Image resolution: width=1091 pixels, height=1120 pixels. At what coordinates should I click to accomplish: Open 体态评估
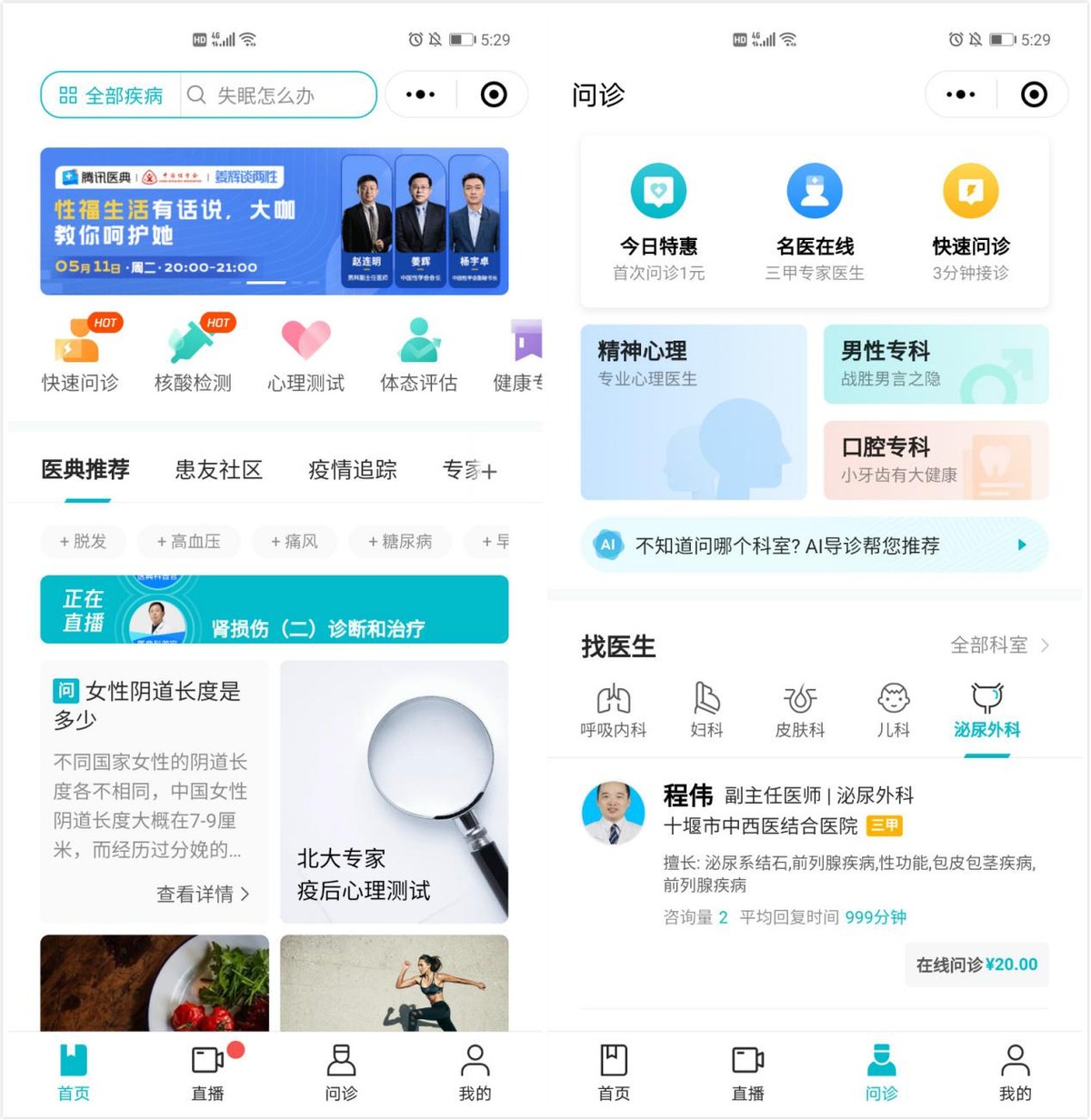click(418, 355)
